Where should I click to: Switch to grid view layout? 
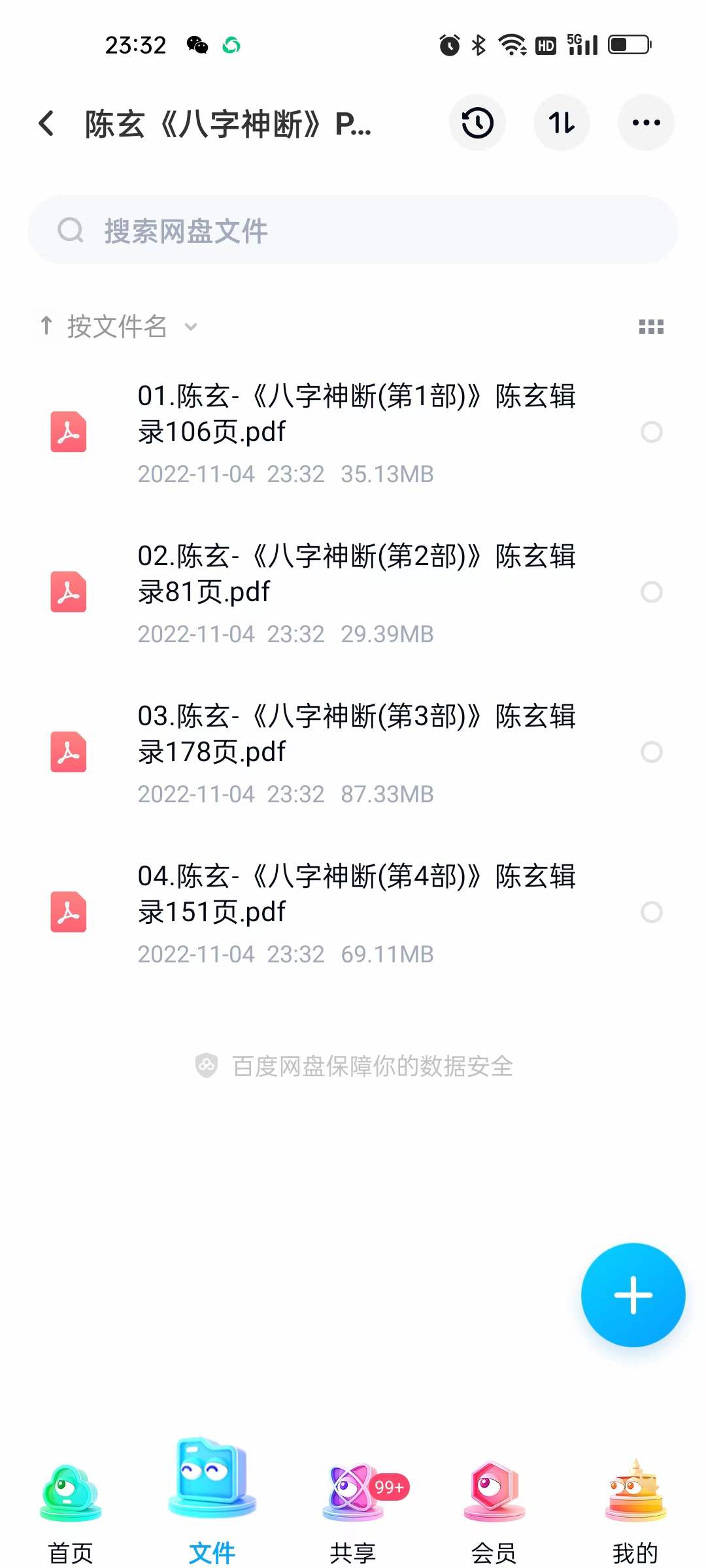coord(652,327)
